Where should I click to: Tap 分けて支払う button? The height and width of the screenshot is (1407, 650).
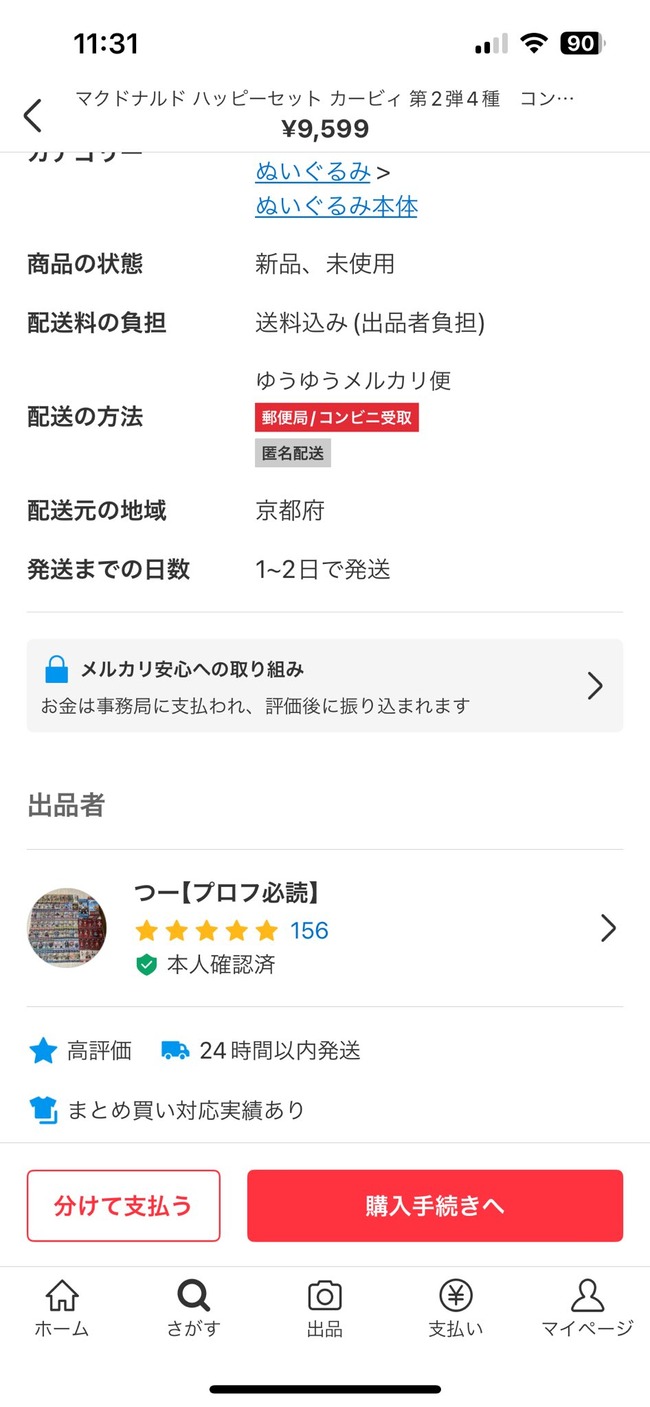tap(123, 1205)
